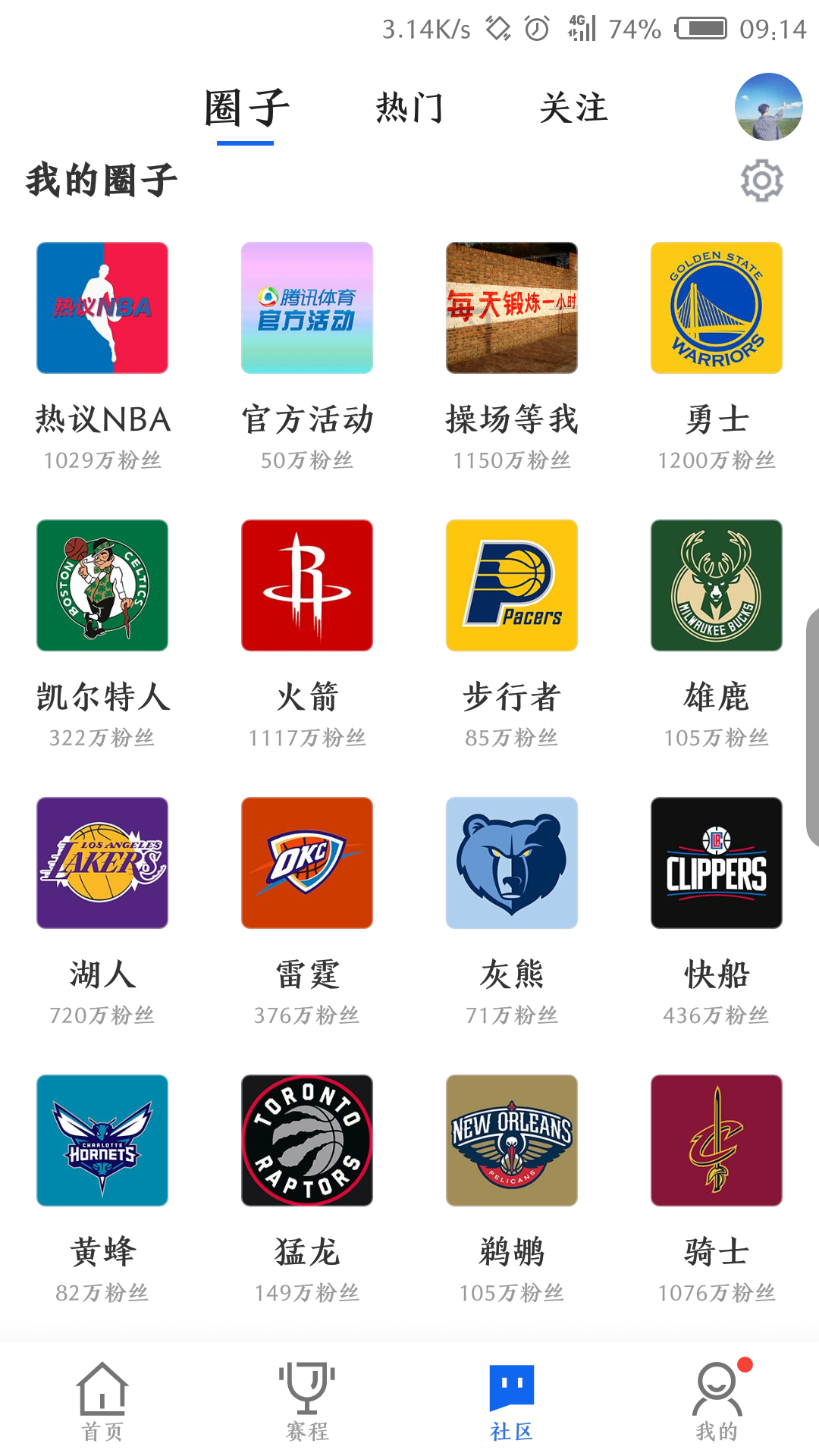Open the circle settings gear
Viewport: 819px width, 1456px height.
pos(761,180)
